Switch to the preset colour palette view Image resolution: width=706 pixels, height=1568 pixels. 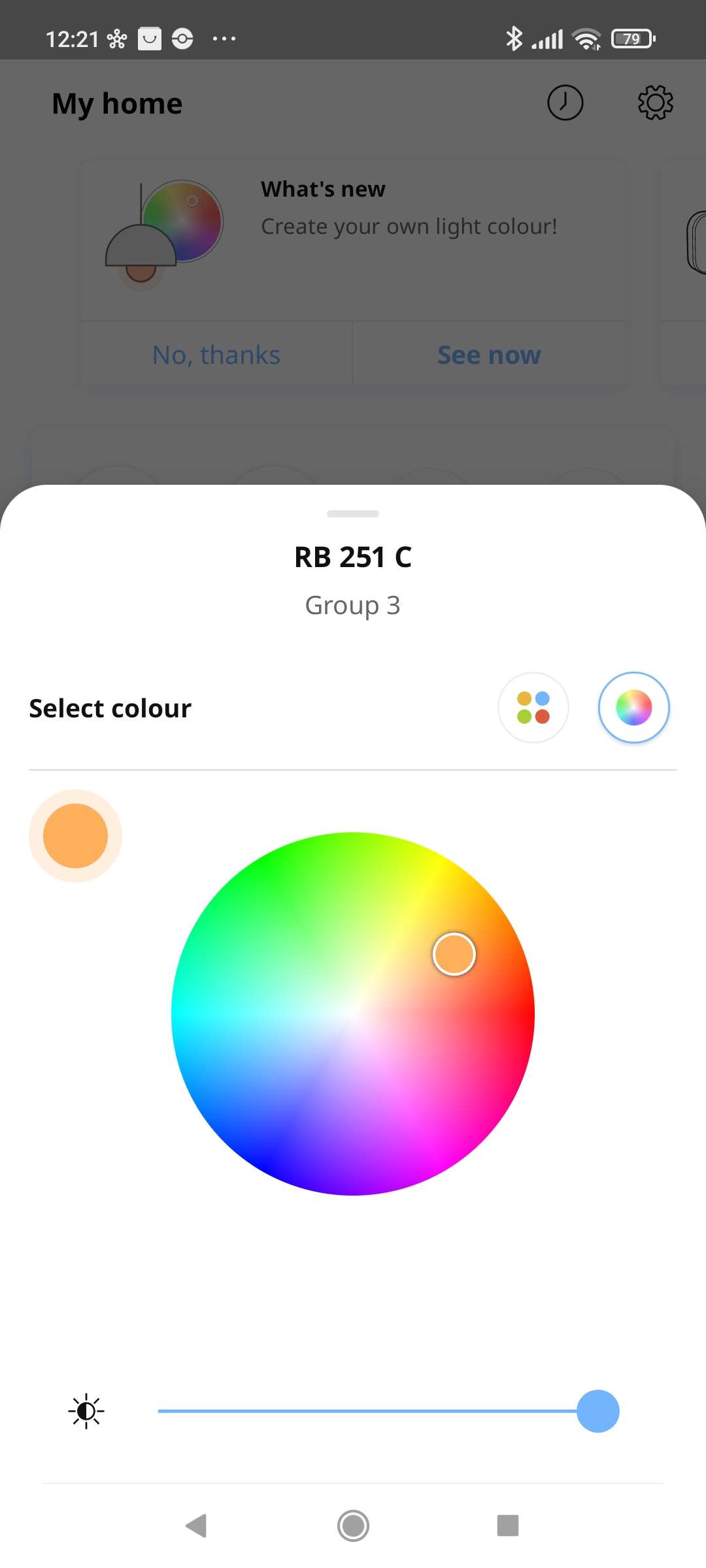[533, 708]
